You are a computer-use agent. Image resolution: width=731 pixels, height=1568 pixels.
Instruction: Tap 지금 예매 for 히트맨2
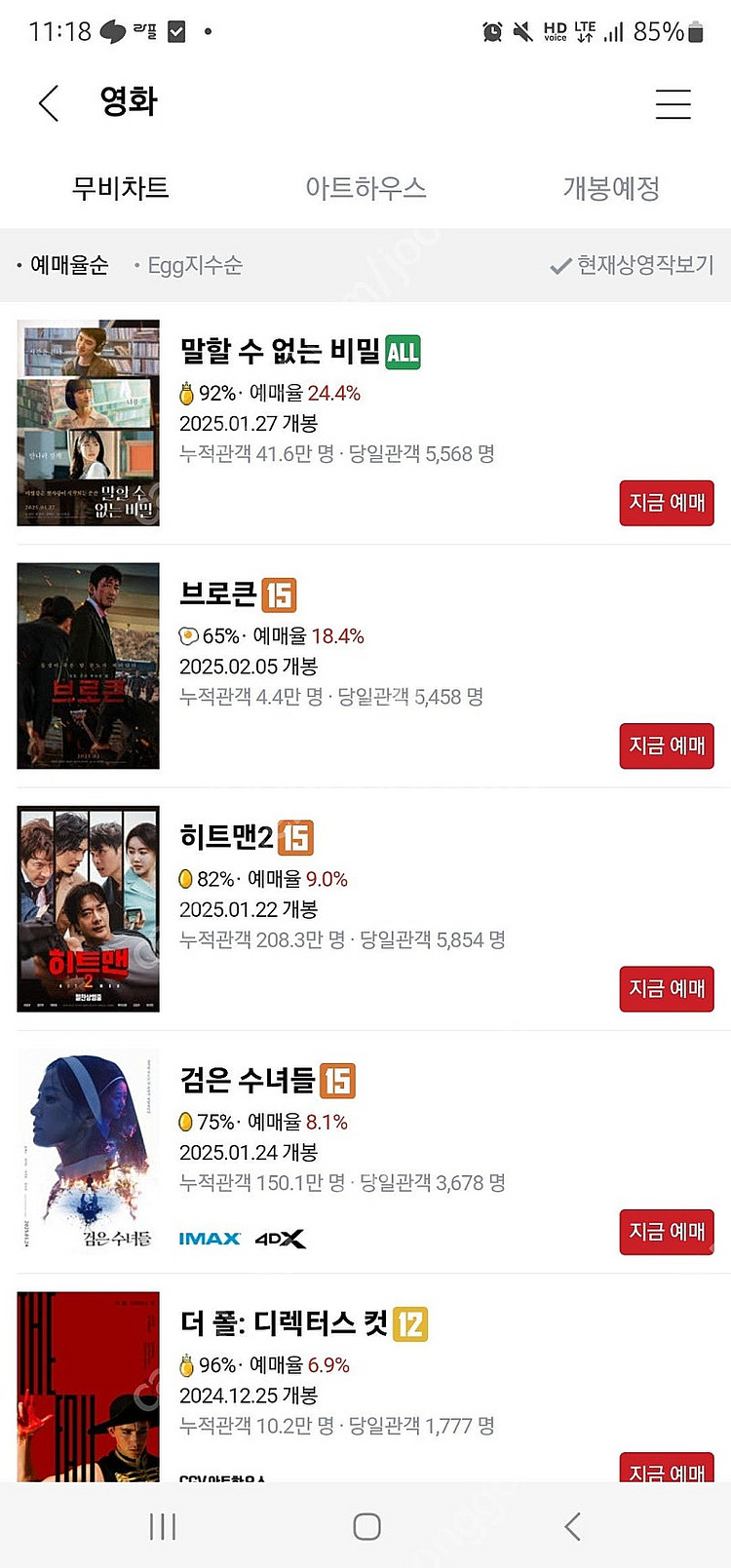click(667, 988)
